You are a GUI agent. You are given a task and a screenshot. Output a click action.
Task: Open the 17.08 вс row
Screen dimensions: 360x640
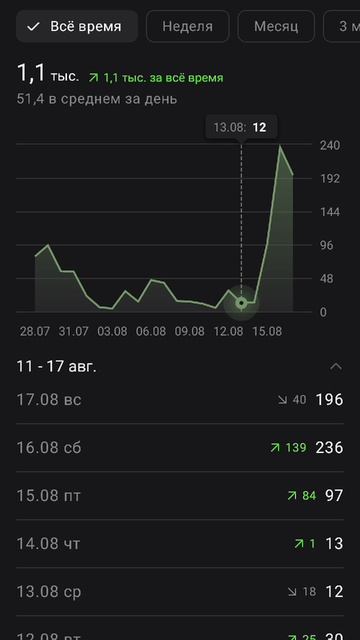tap(180, 400)
